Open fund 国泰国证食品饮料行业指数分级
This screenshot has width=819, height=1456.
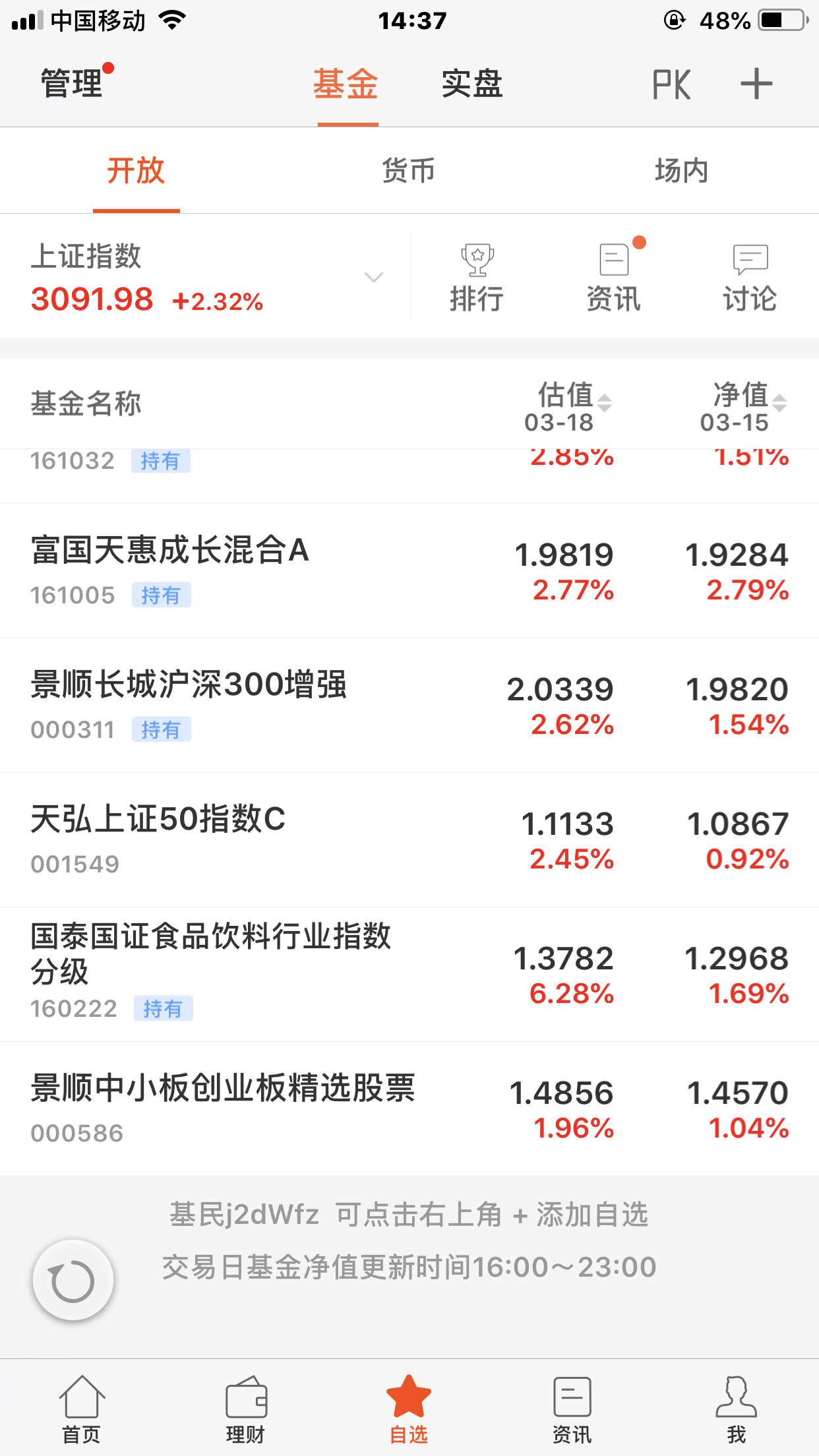pos(409,975)
